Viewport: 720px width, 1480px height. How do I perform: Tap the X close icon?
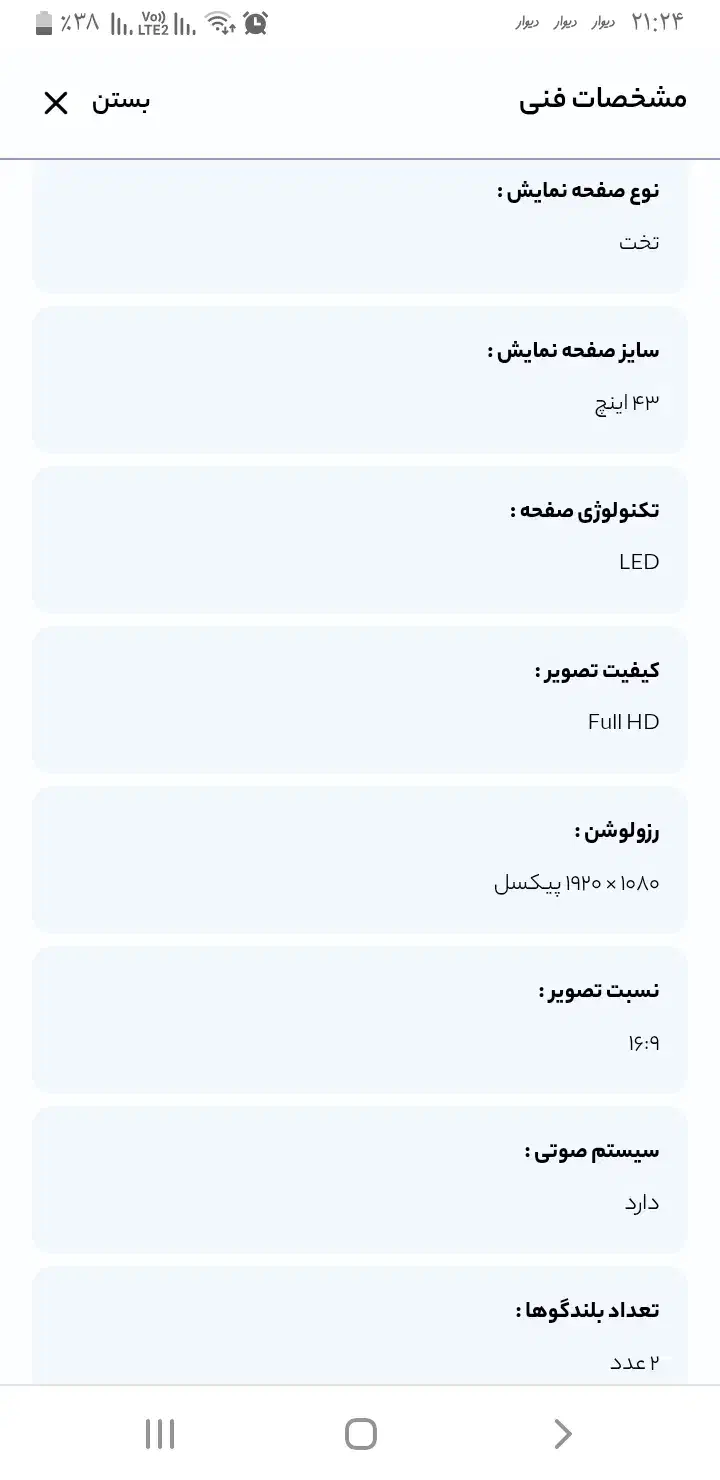coord(56,102)
